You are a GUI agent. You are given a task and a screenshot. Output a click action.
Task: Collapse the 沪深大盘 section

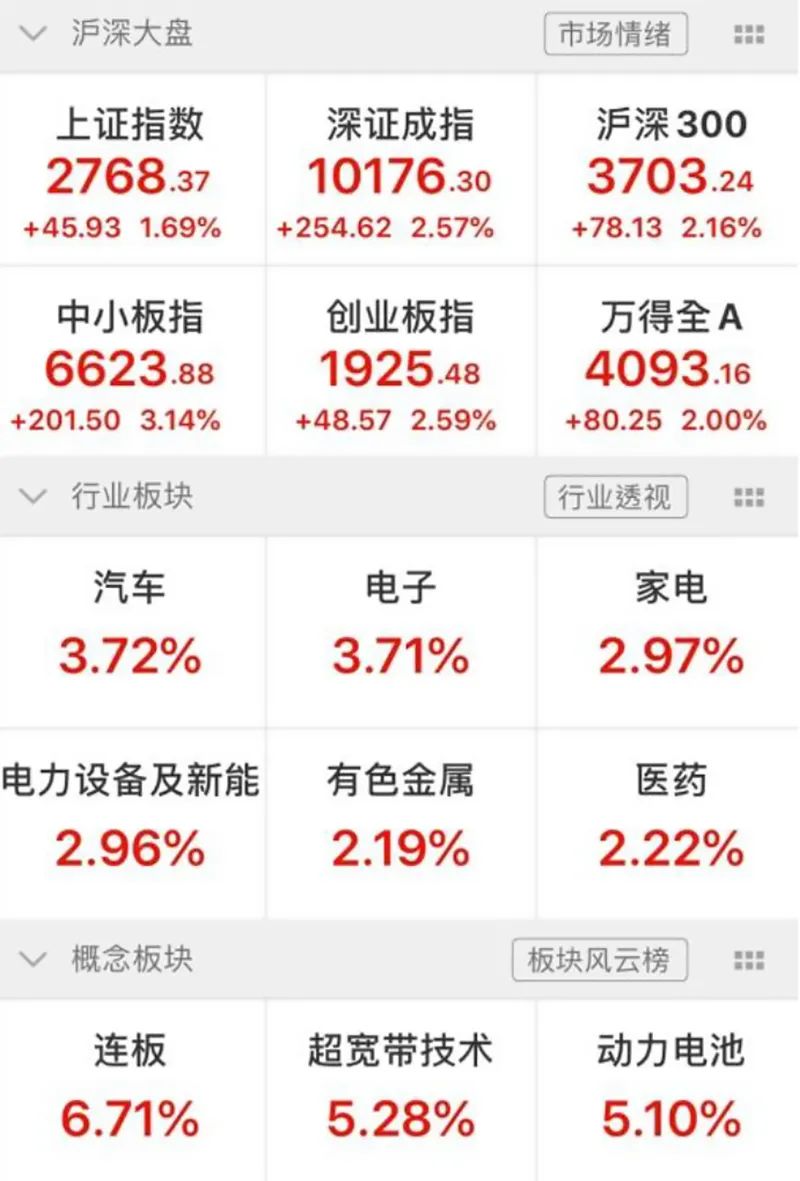point(33,33)
